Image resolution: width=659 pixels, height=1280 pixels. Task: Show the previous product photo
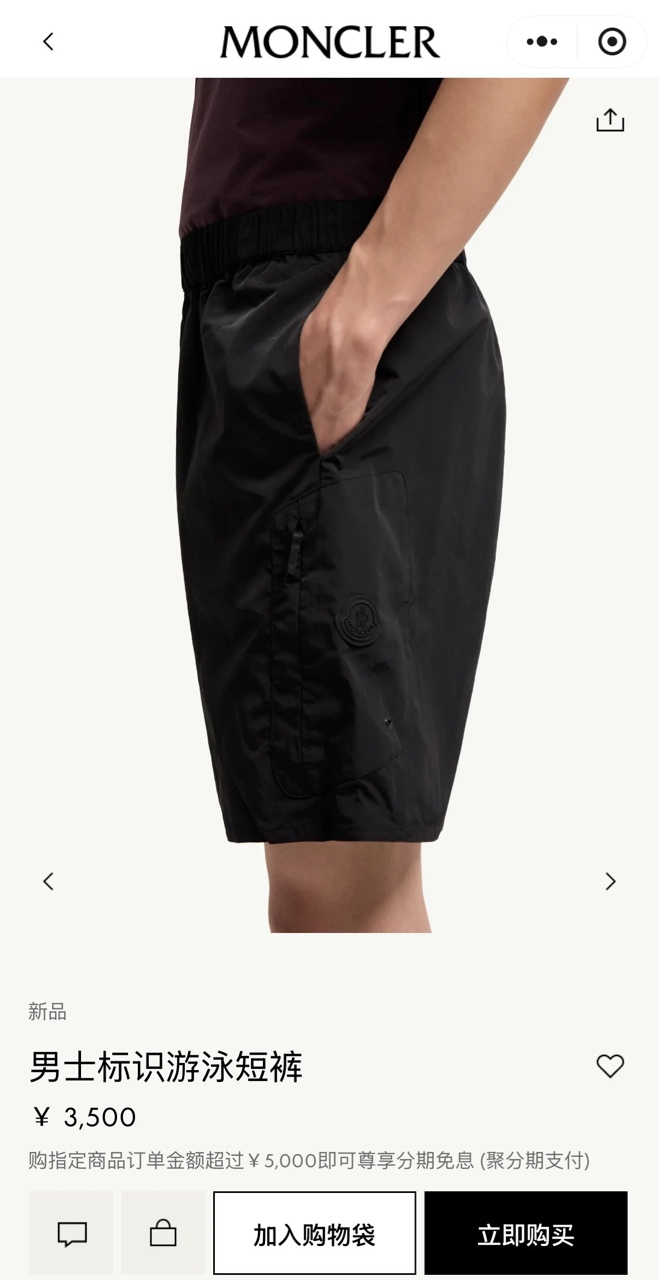pyautogui.click(x=48, y=881)
